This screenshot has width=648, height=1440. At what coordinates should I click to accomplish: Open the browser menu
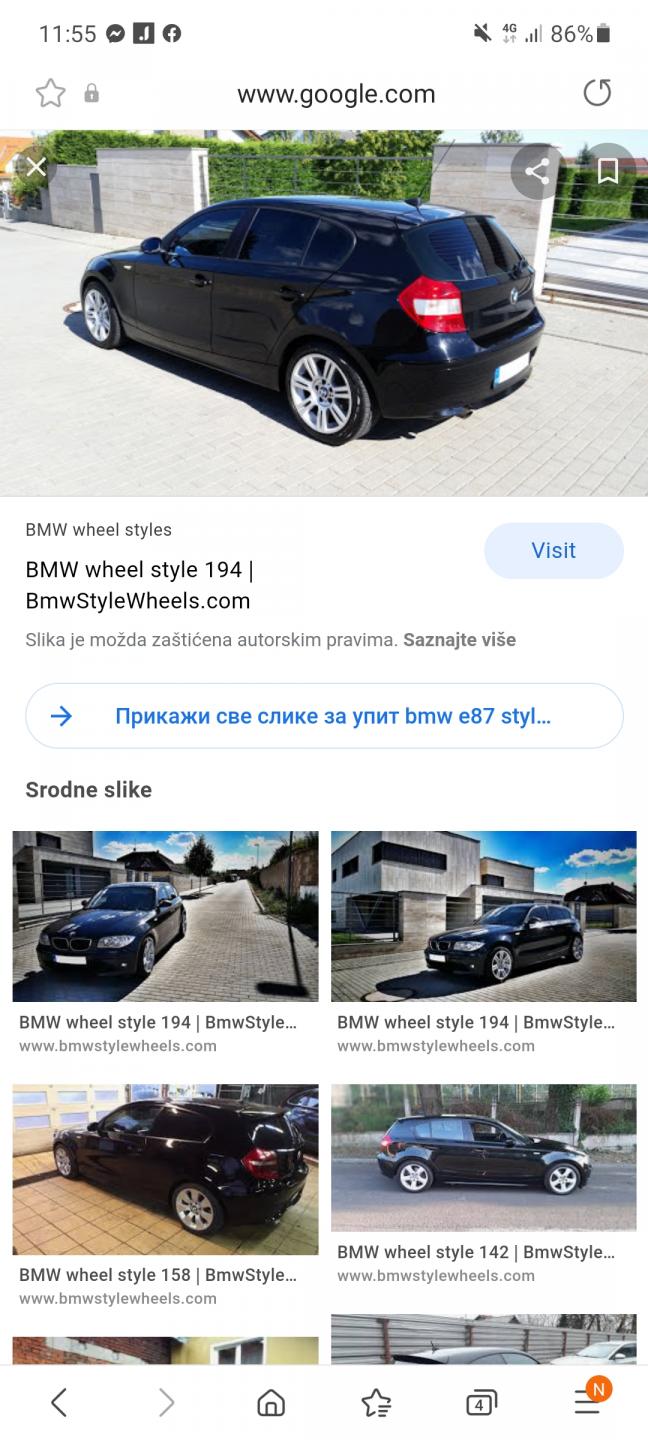(x=588, y=1400)
